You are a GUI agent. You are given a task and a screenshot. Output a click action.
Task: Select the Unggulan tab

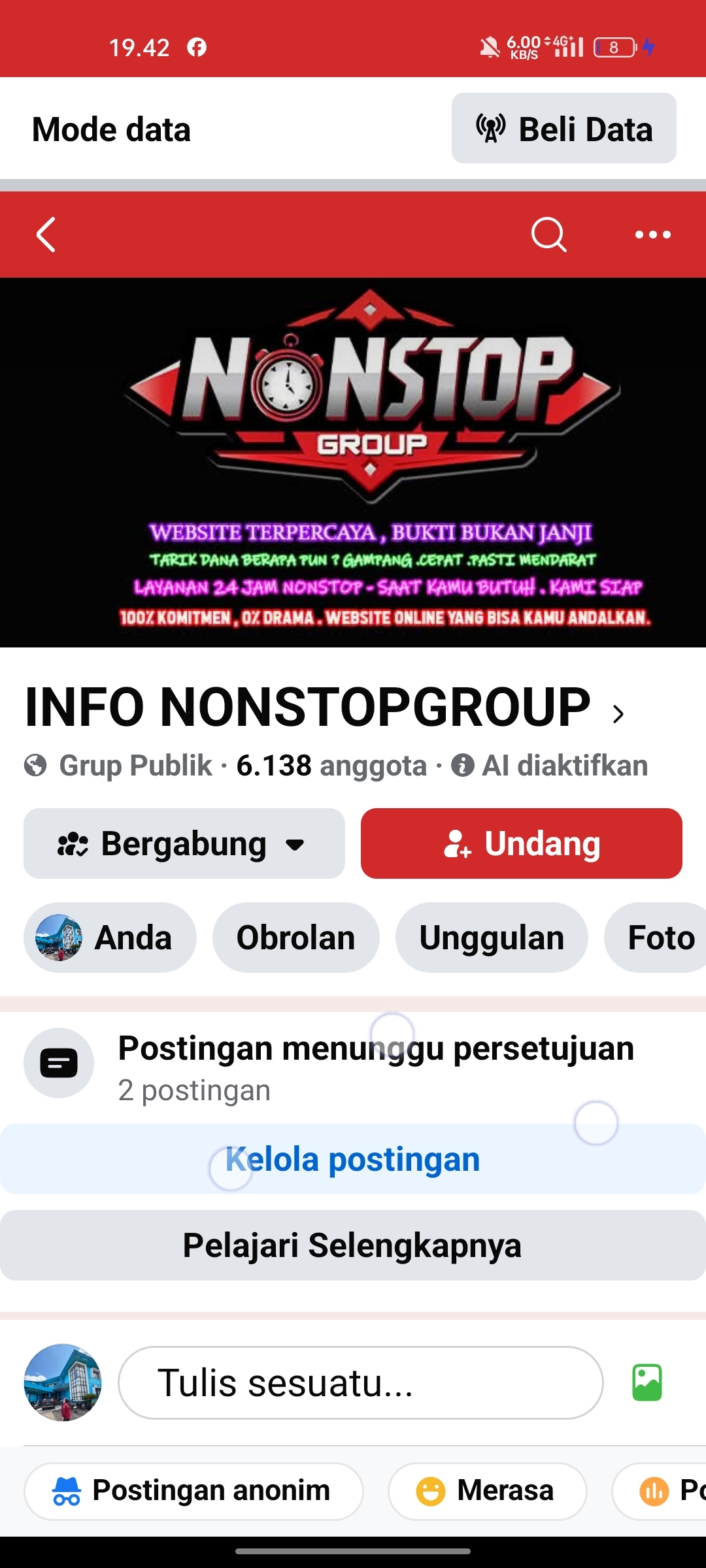pyautogui.click(x=492, y=938)
